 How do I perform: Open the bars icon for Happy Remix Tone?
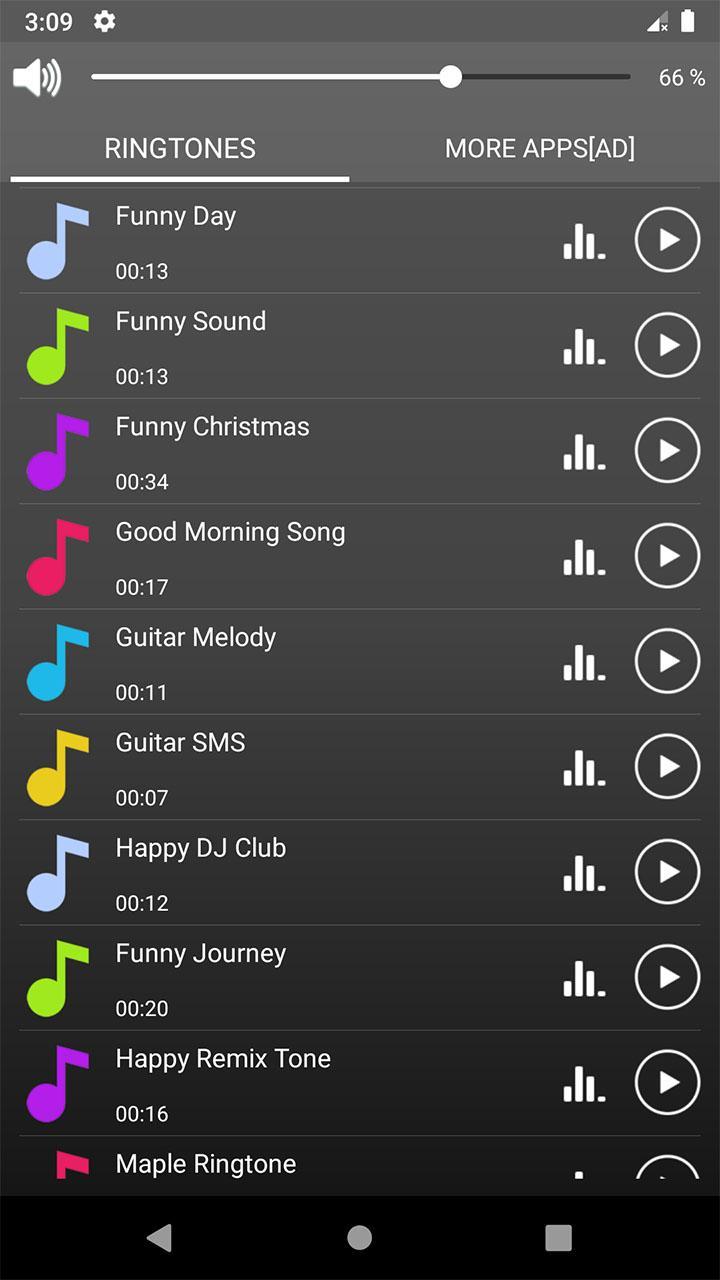tap(584, 1083)
